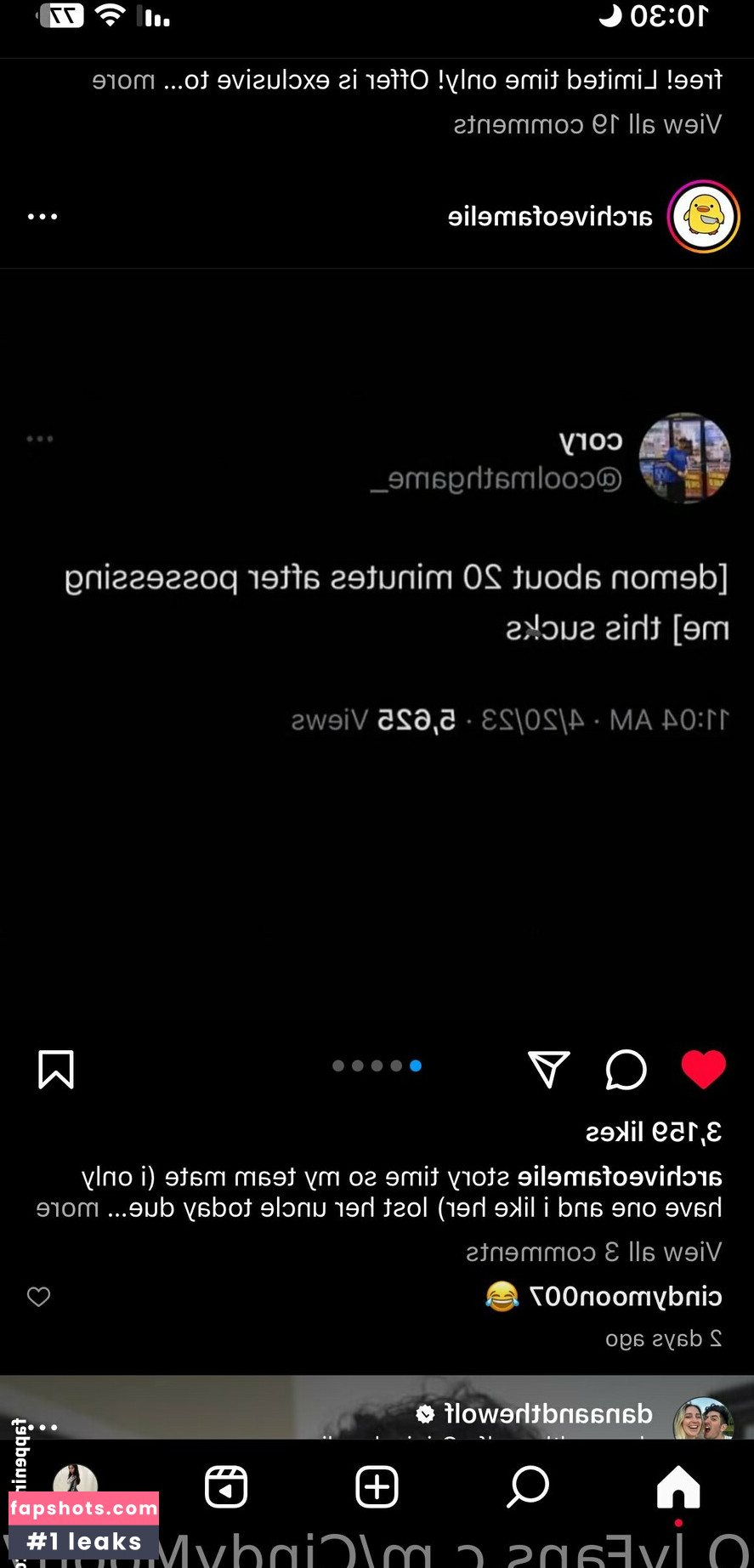Bookmark the archiveofamelie post
The image size is (754, 1568).
point(56,1069)
